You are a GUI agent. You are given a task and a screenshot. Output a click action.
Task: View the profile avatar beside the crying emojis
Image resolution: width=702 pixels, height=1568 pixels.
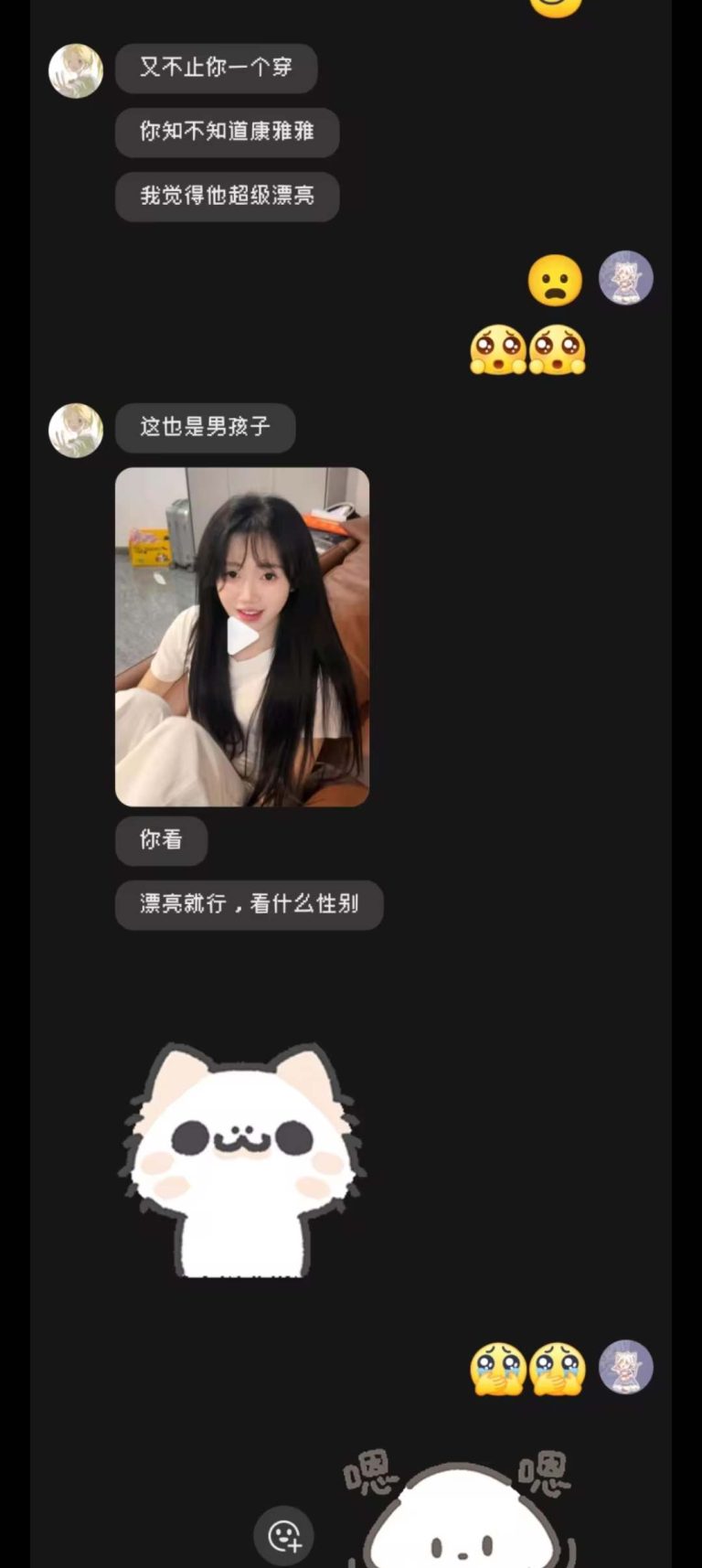click(626, 1367)
